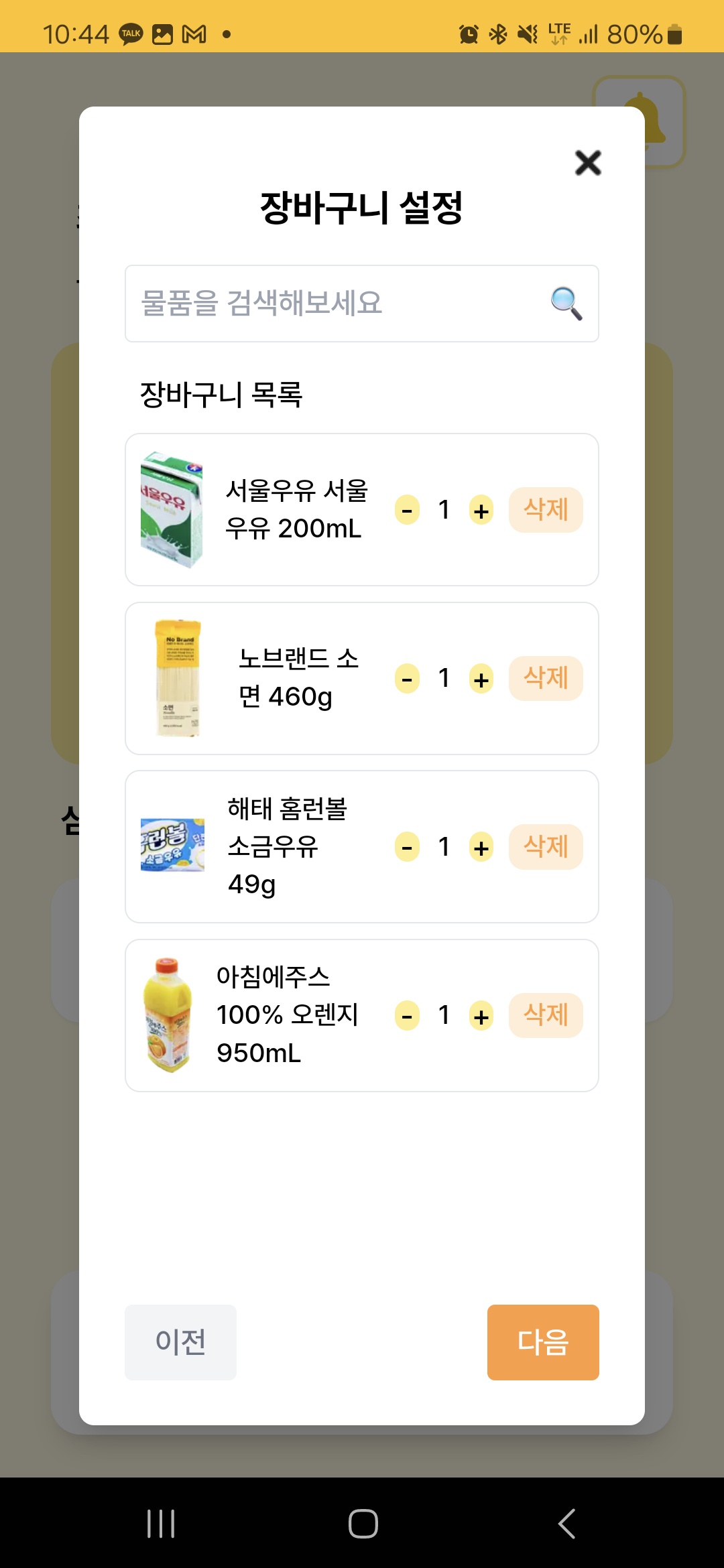Decrease quantity of 아침에주스 오렌지 950mL
The height and width of the screenshot is (1568, 724).
click(407, 1017)
